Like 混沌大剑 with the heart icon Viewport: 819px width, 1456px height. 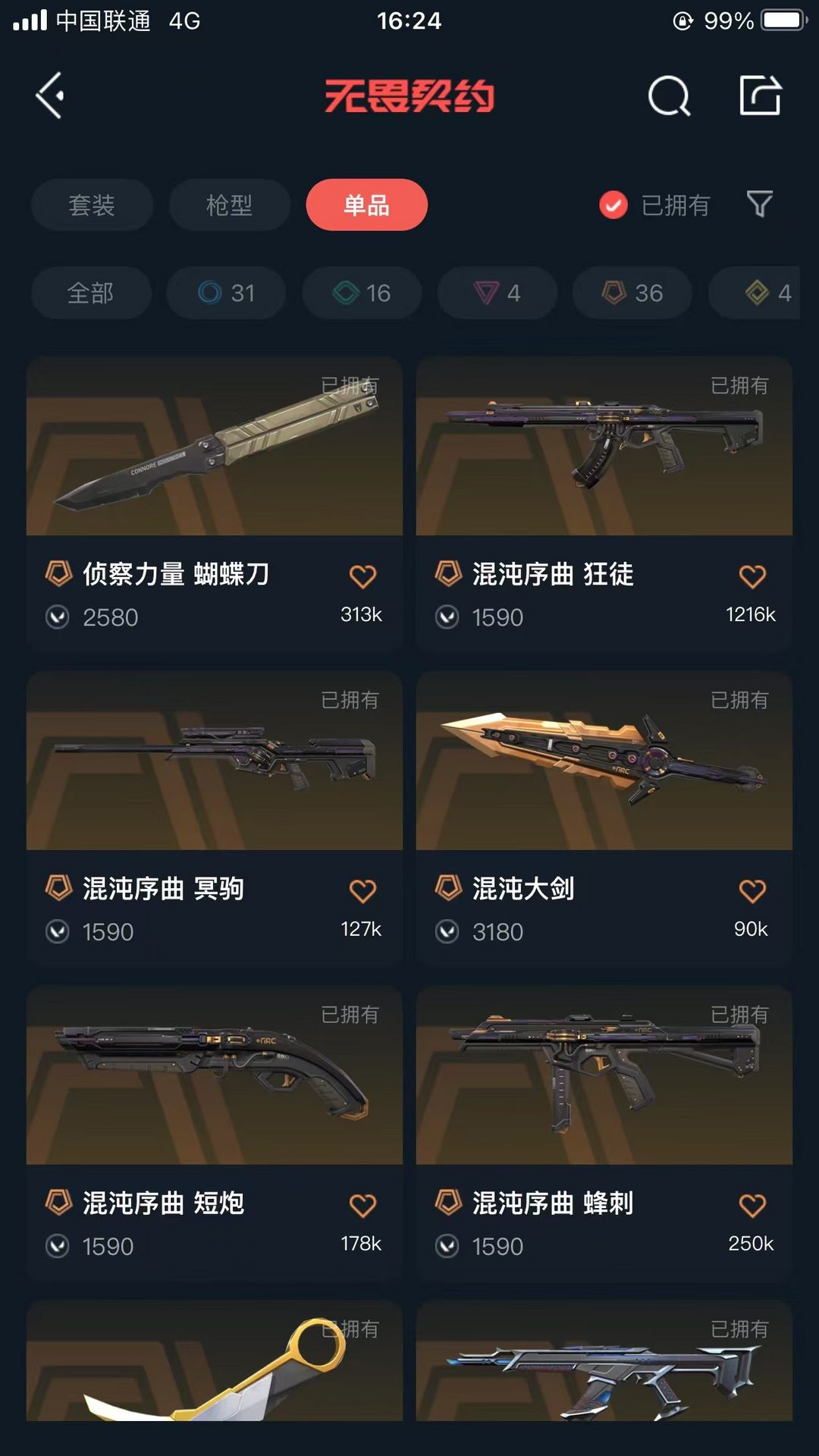[752, 891]
